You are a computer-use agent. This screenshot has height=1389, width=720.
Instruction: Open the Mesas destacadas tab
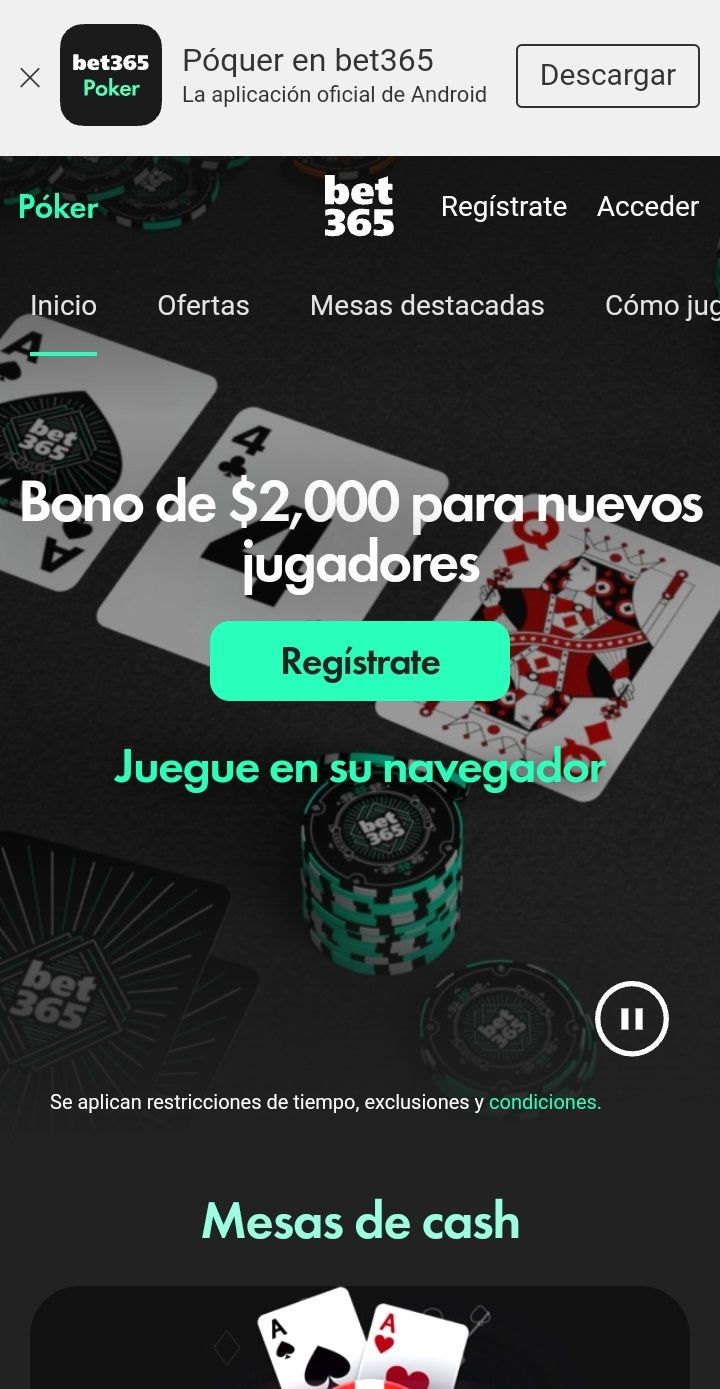427,305
